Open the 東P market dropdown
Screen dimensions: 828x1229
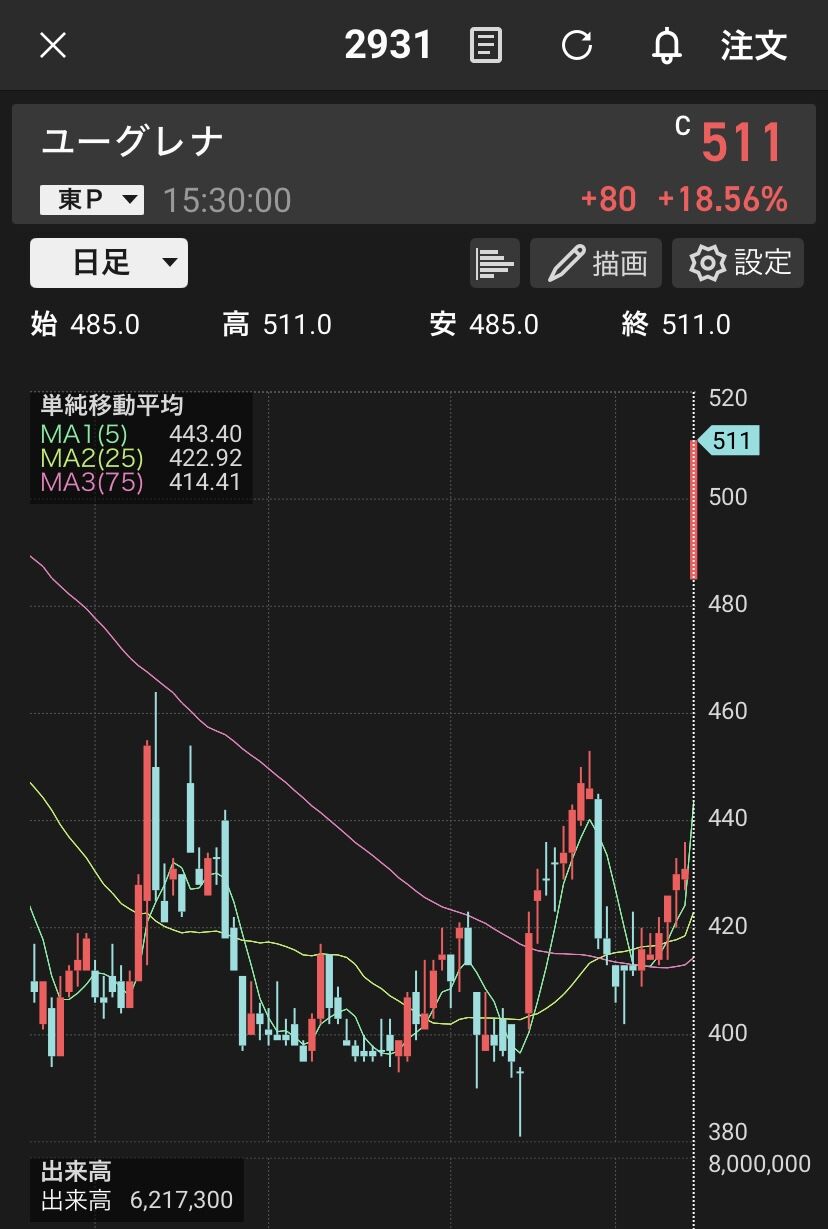(x=92, y=200)
